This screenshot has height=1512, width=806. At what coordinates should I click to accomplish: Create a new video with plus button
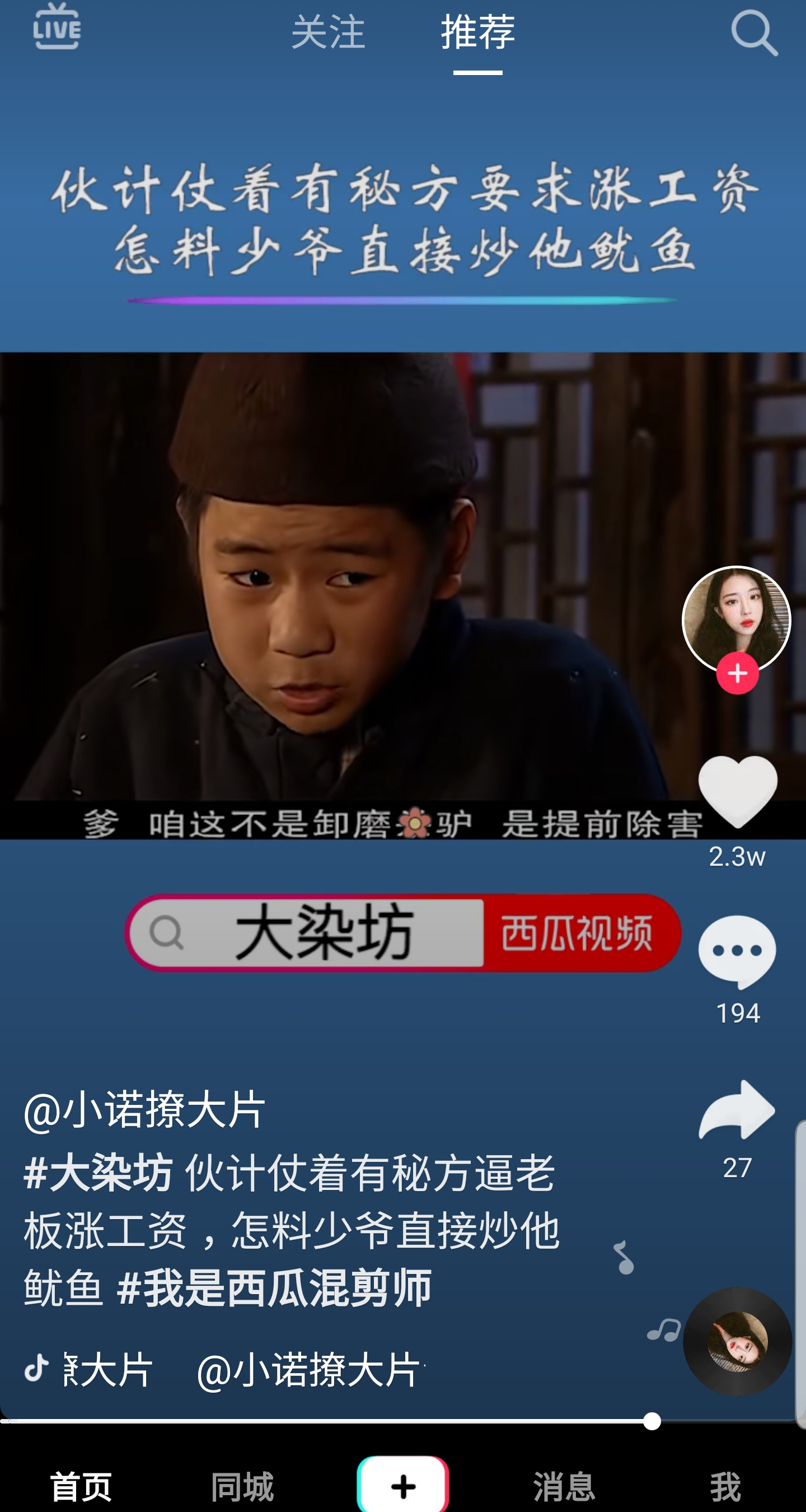coord(403,1485)
